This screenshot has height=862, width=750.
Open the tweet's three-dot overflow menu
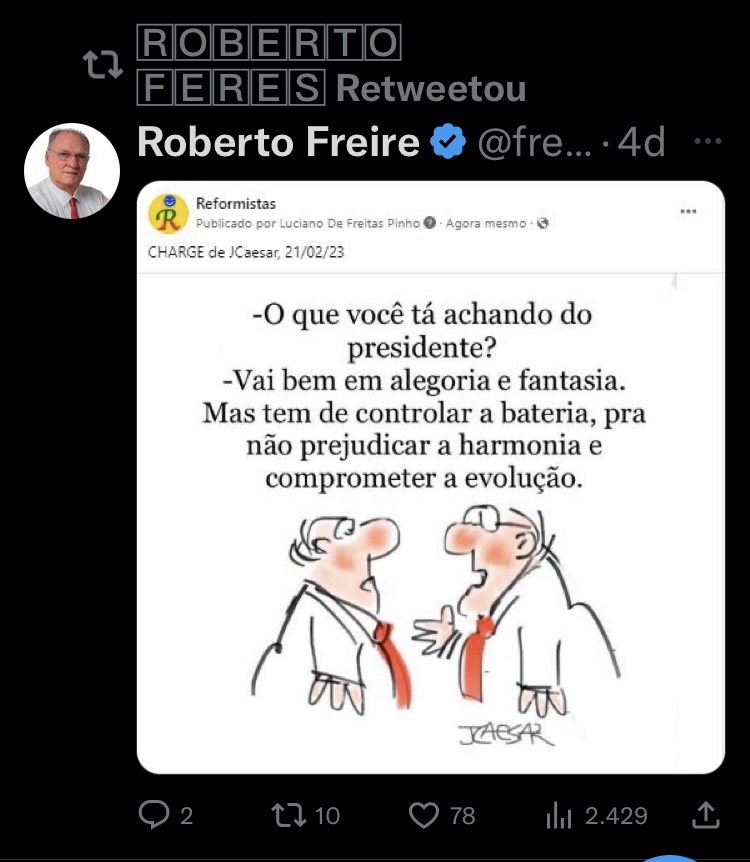tap(707, 142)
